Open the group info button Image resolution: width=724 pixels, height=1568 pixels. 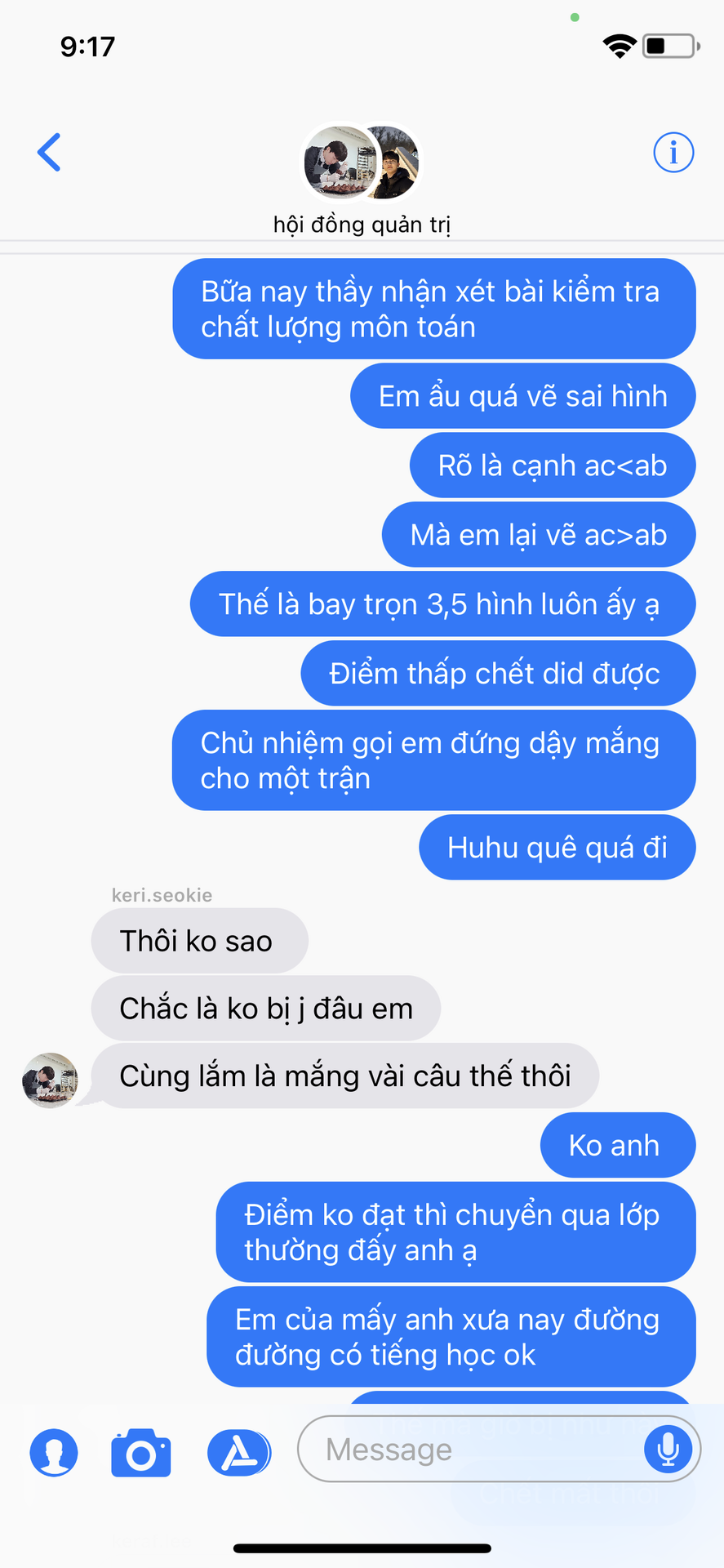pos(673,153)
